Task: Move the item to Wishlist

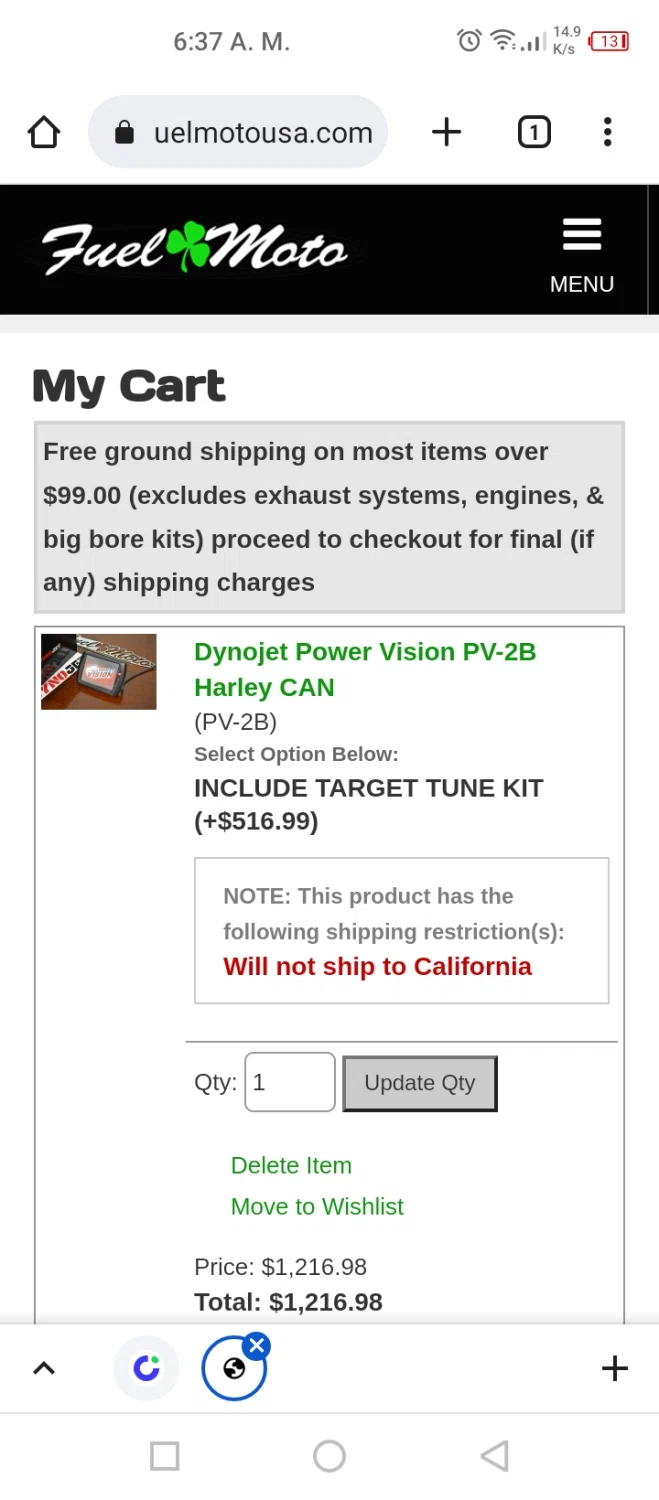Action: tap(317, 1206)
